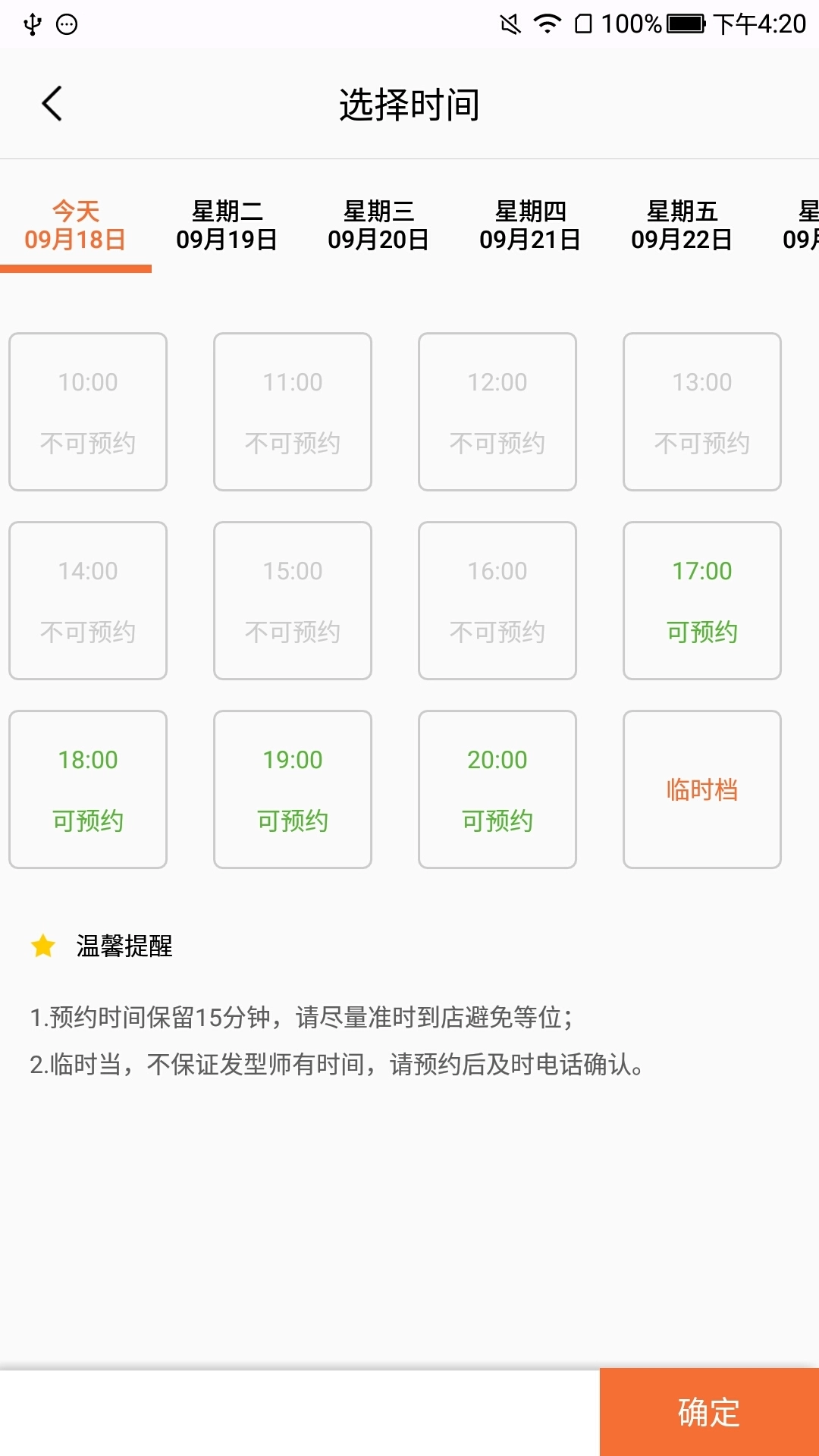
Task: Select the 17:00 可预约 time slot
Action: [x=701, y=599]
